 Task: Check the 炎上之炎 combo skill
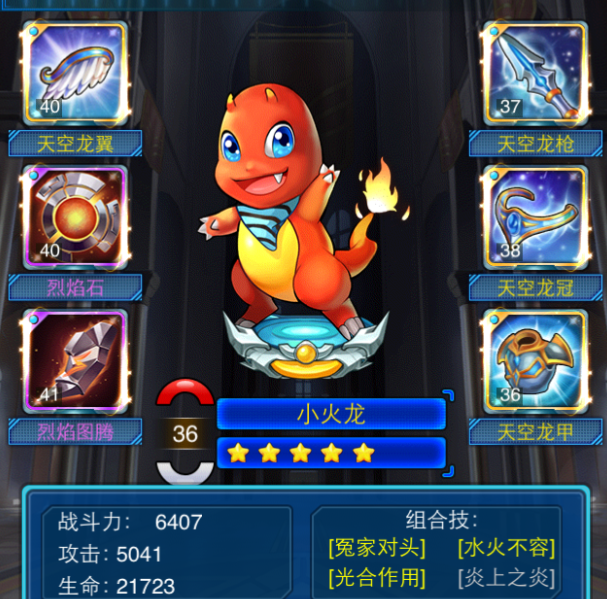(x=506, y=577)
